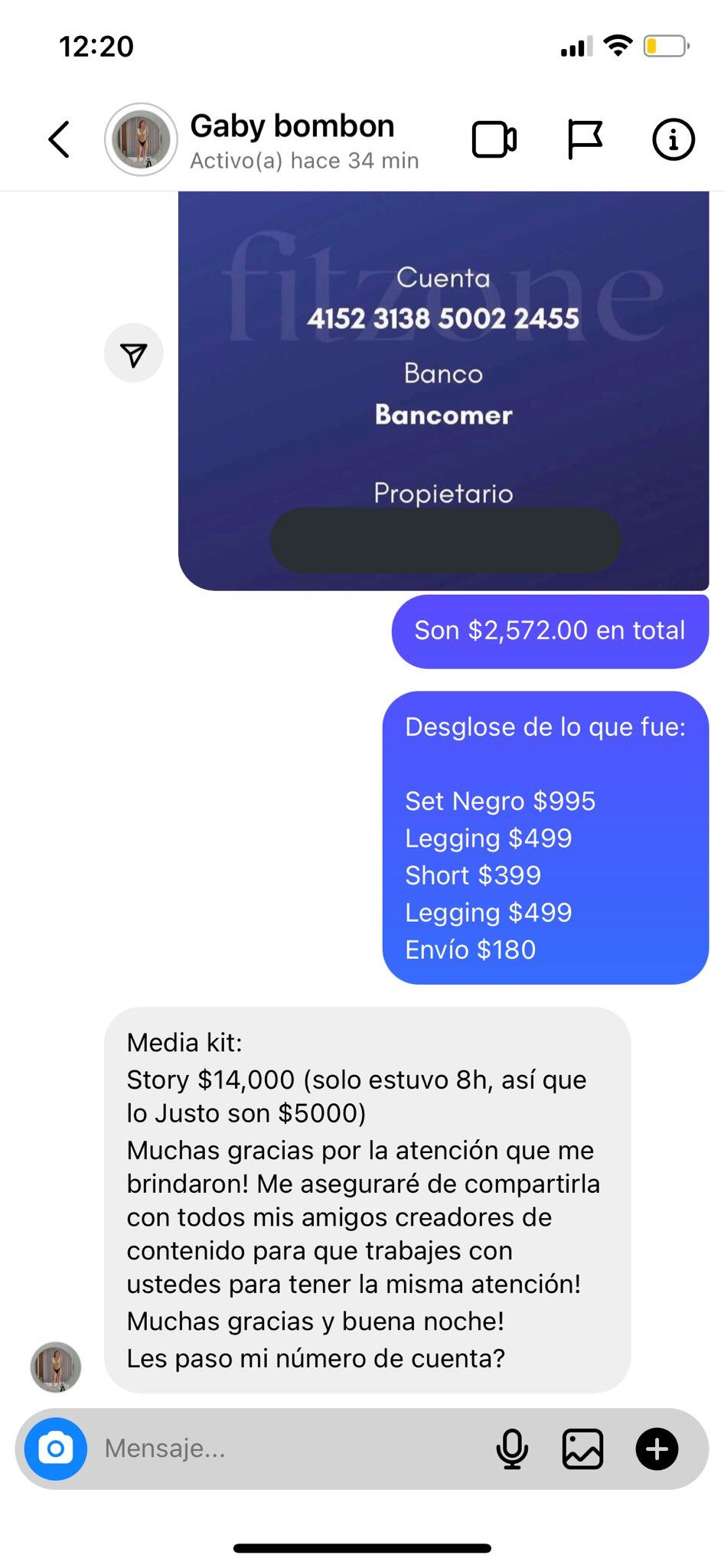The image size is (724, 1568).
Task: Open conversation info
Action: point(672,140)
